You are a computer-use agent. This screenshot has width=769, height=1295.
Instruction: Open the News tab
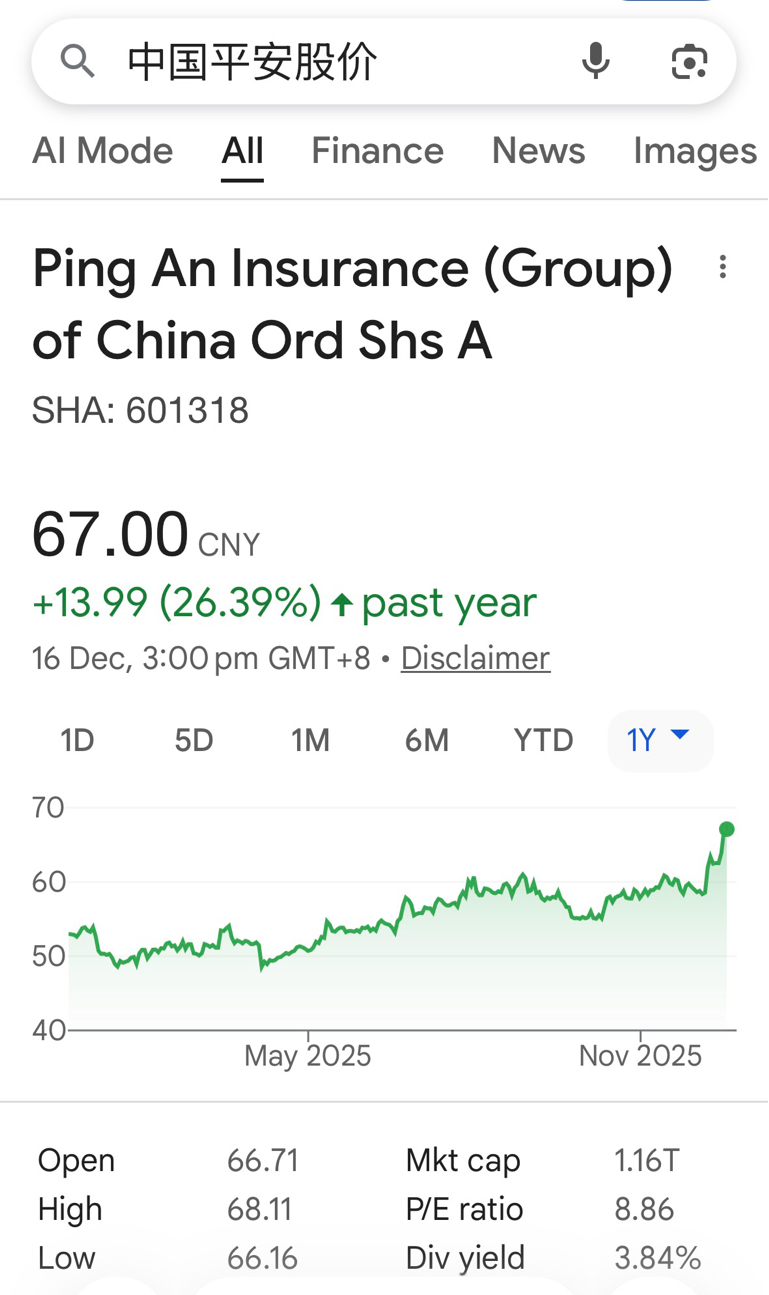pos(539,151)
